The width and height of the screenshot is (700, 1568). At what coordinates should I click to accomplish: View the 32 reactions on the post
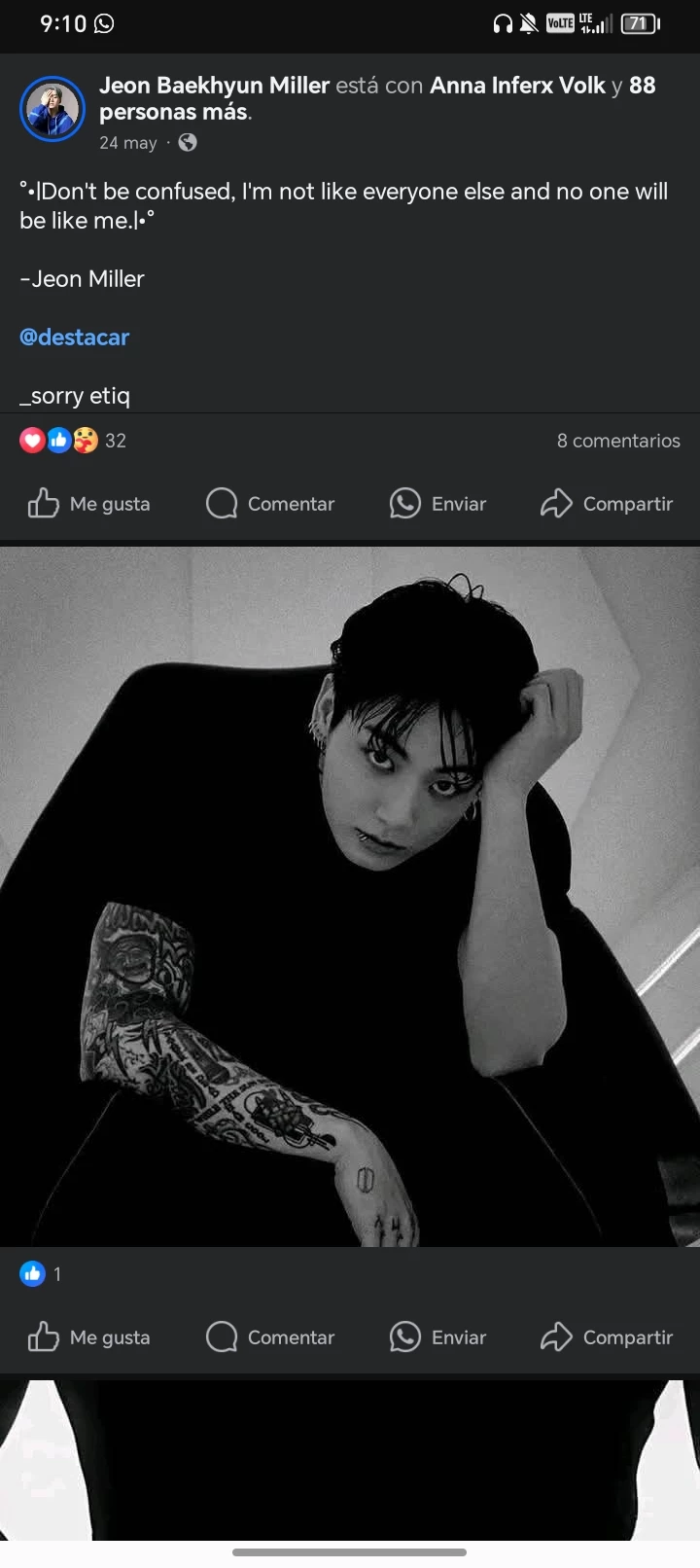[73, 441]
